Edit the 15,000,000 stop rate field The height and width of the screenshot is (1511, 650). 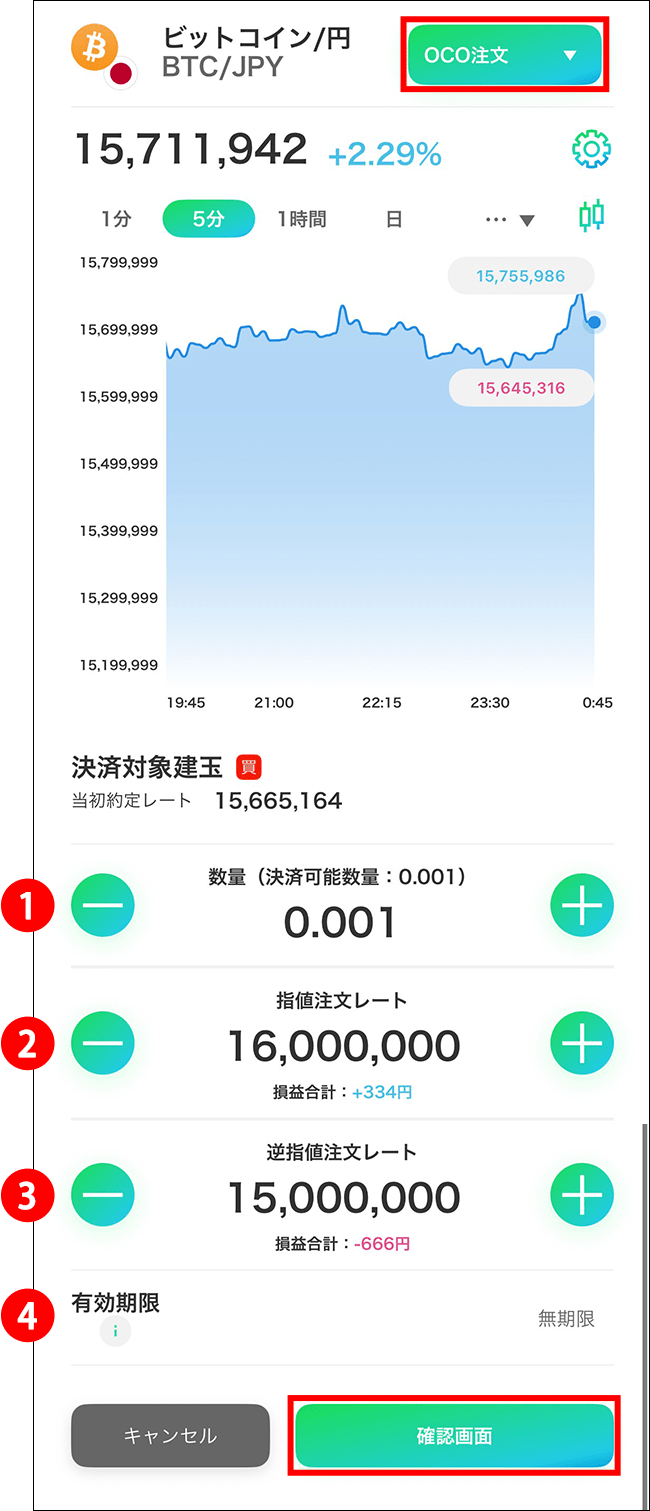343,1197
